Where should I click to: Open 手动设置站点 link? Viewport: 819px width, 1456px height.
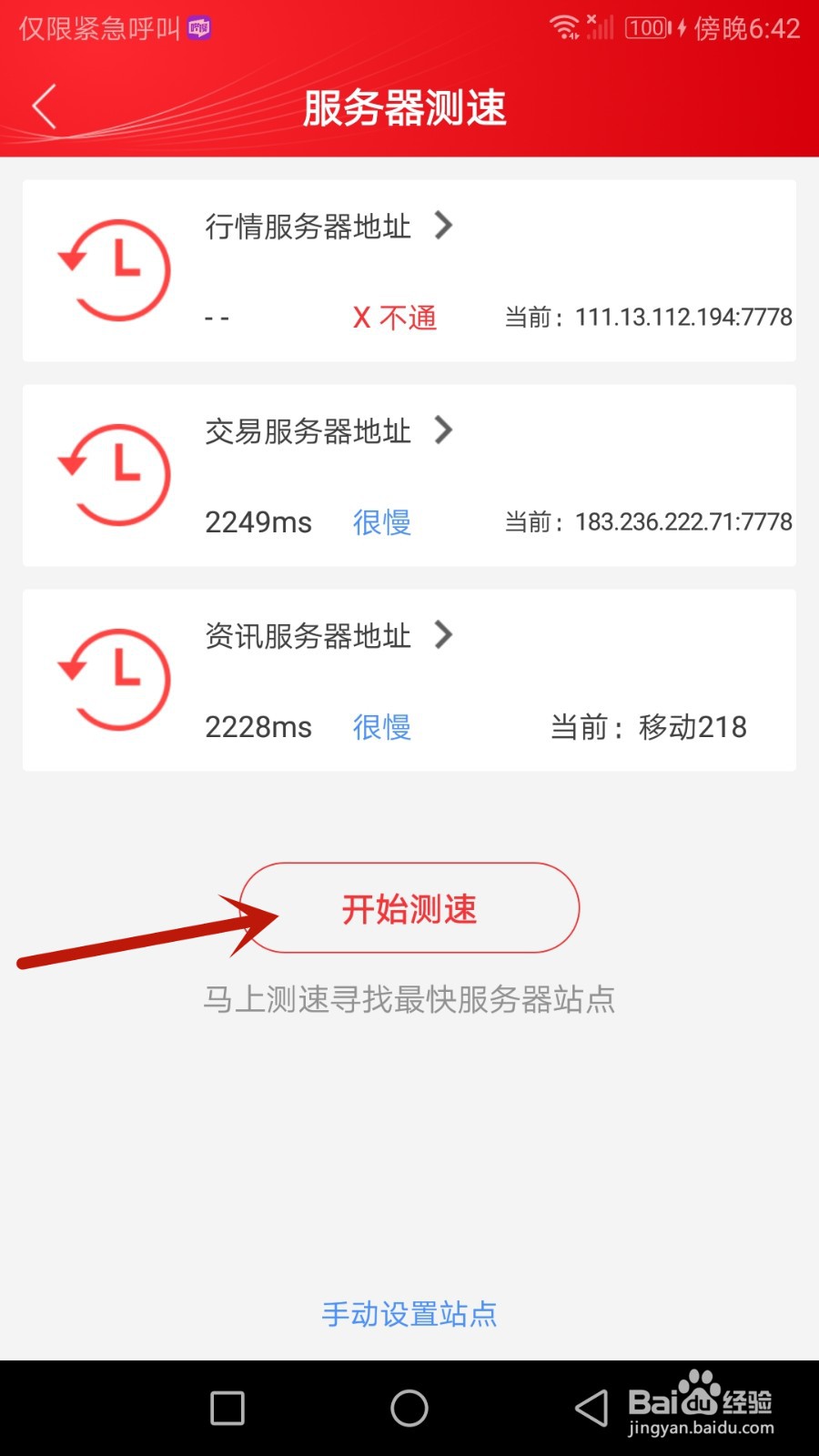(409, 1313)
